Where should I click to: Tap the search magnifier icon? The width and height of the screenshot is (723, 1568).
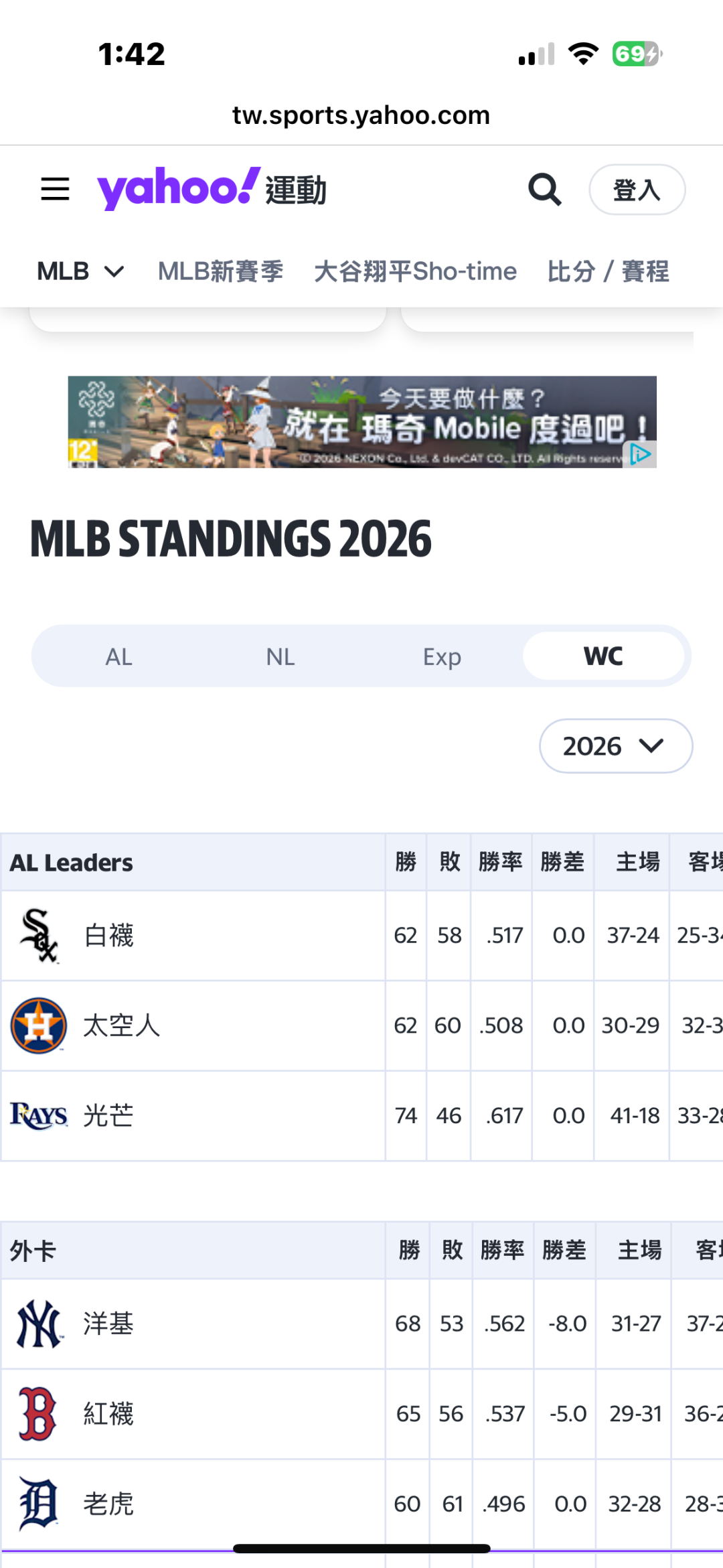pos(545,190)
